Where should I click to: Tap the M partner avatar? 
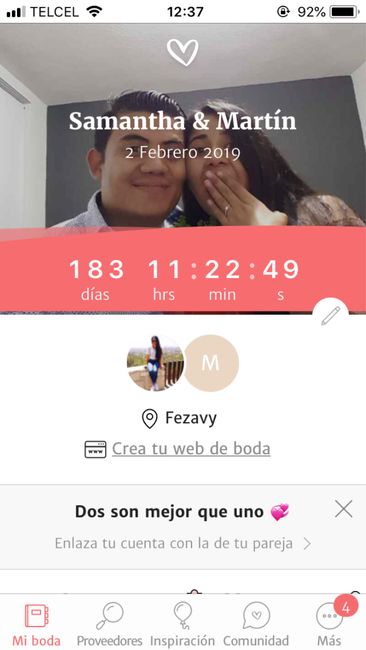211,363
